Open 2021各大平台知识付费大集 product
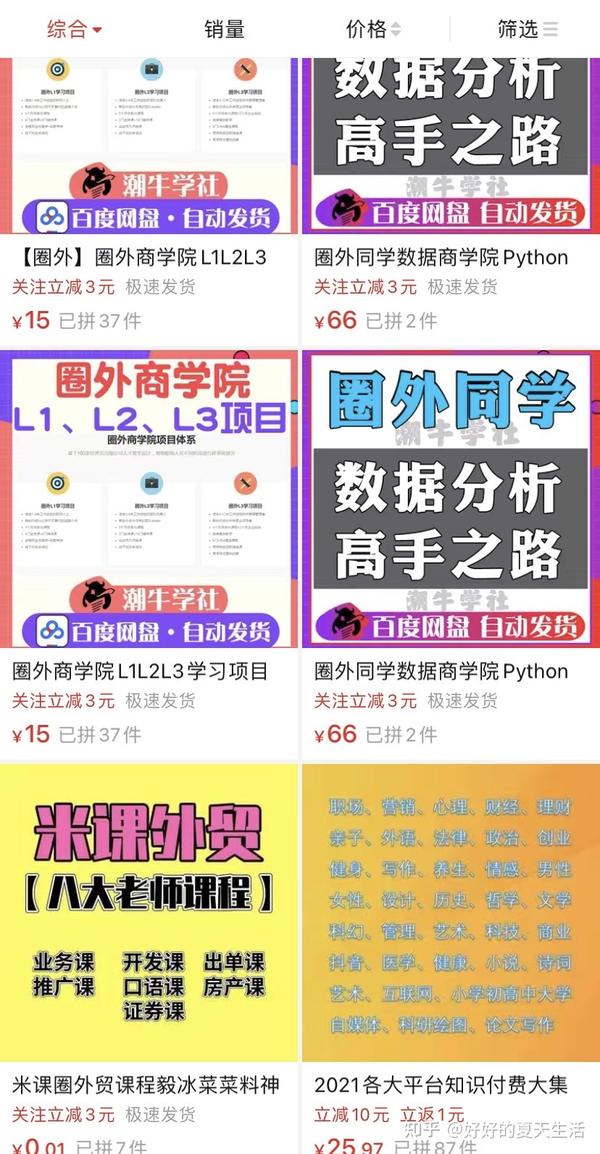600x1154 pixels. pyautogui.click(x=451, y=958)
